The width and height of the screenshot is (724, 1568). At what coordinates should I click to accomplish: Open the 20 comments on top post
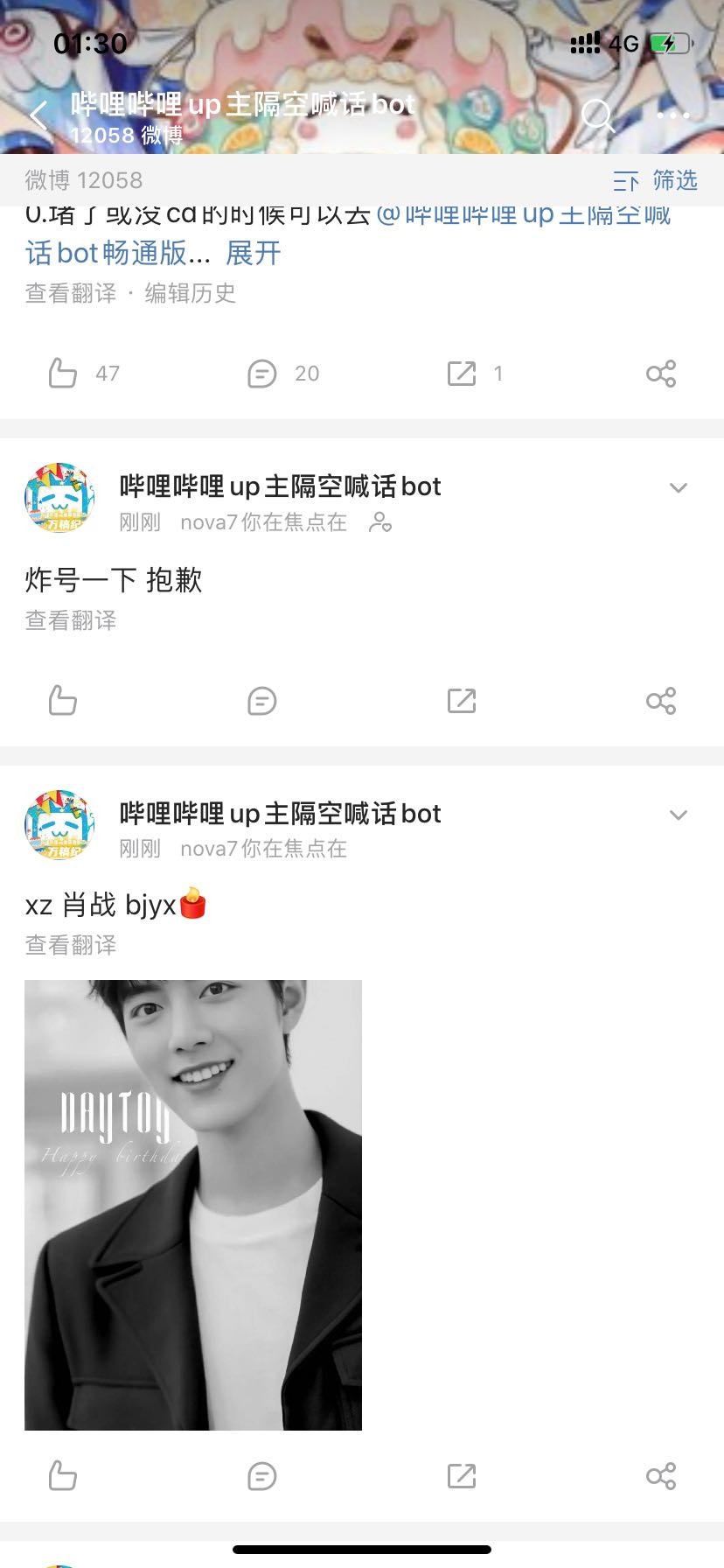click(262, 374)
